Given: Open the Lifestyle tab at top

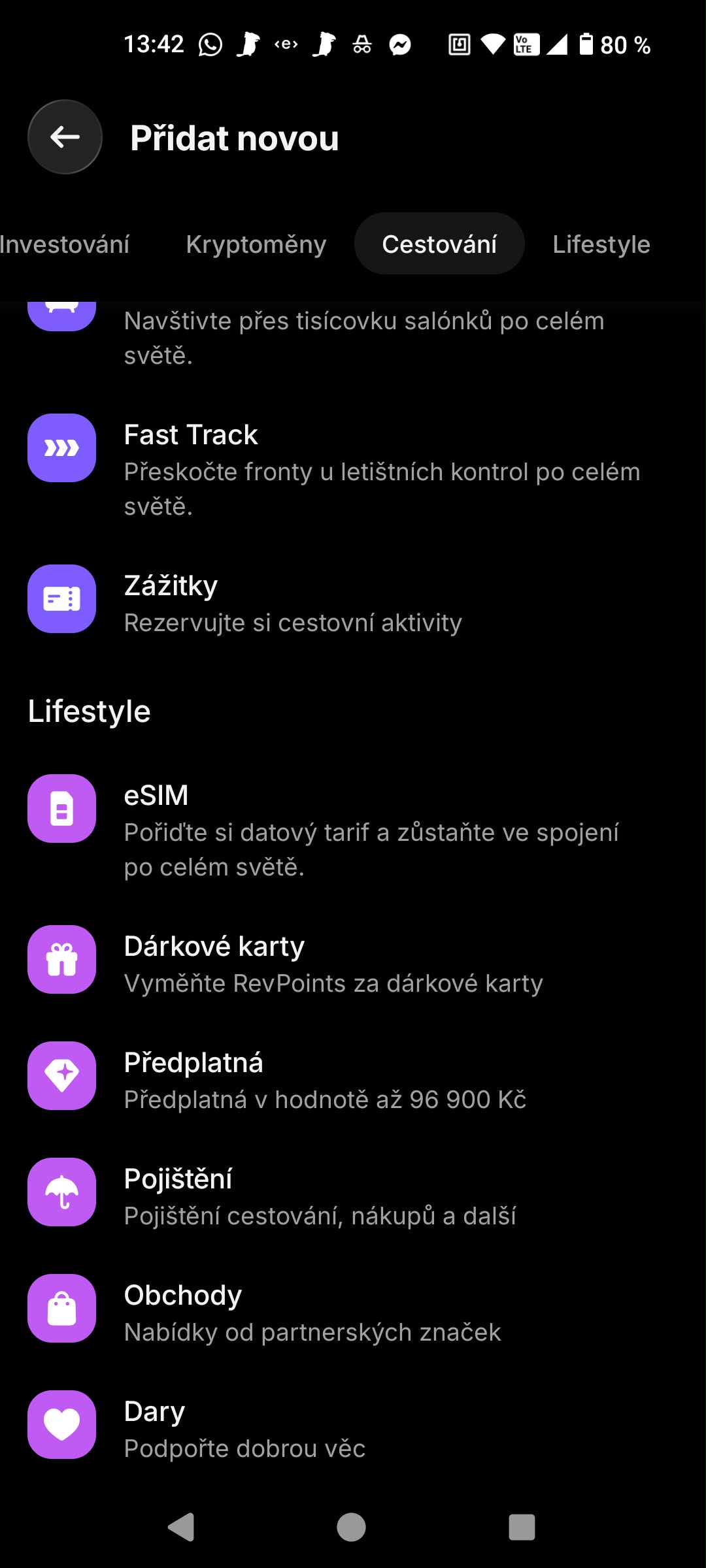Looking at the screenshot, I should [x=601, y=244].
